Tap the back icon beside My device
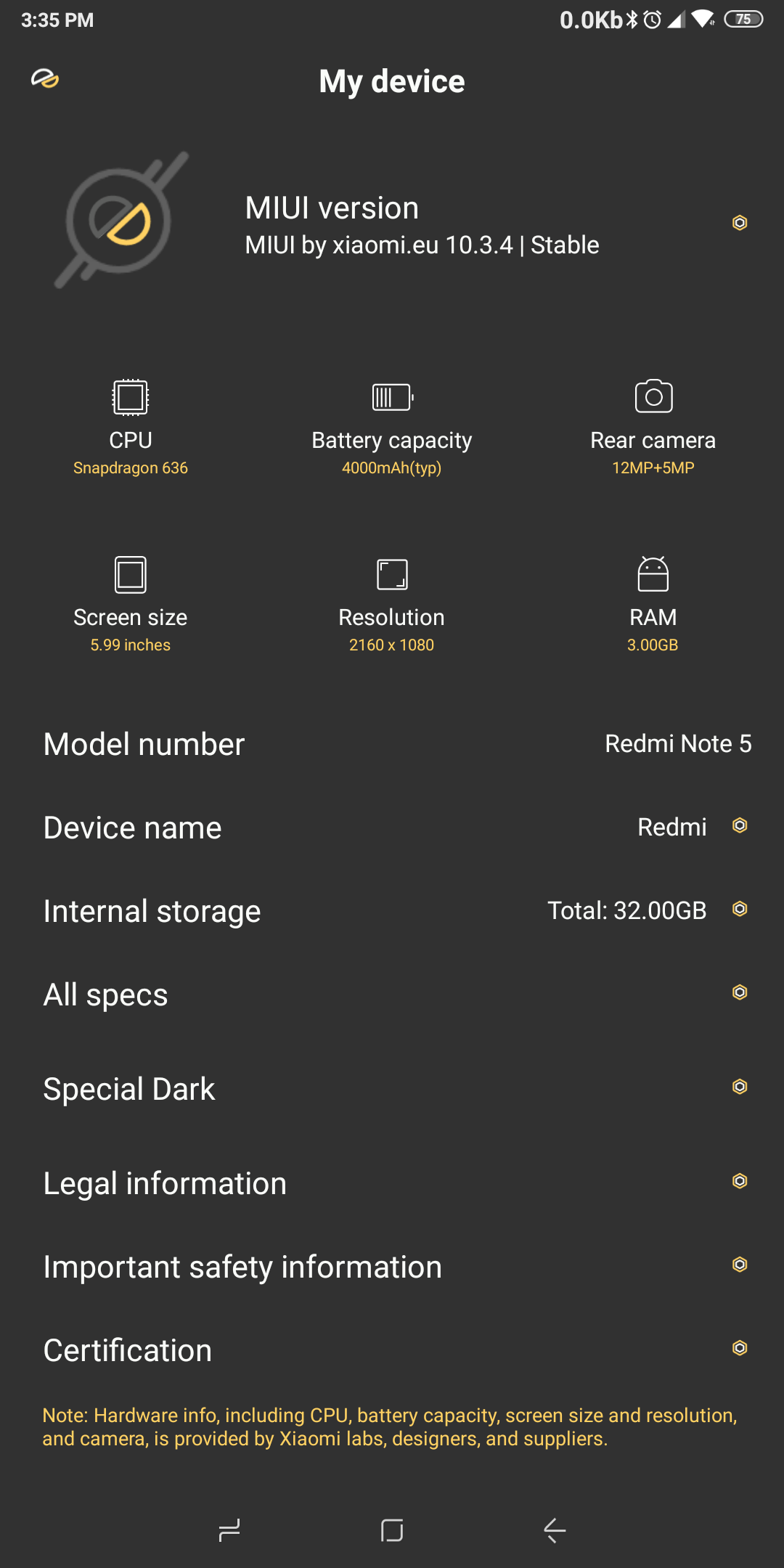This screenshot has width=784, height=1568. tap(45, 78)
